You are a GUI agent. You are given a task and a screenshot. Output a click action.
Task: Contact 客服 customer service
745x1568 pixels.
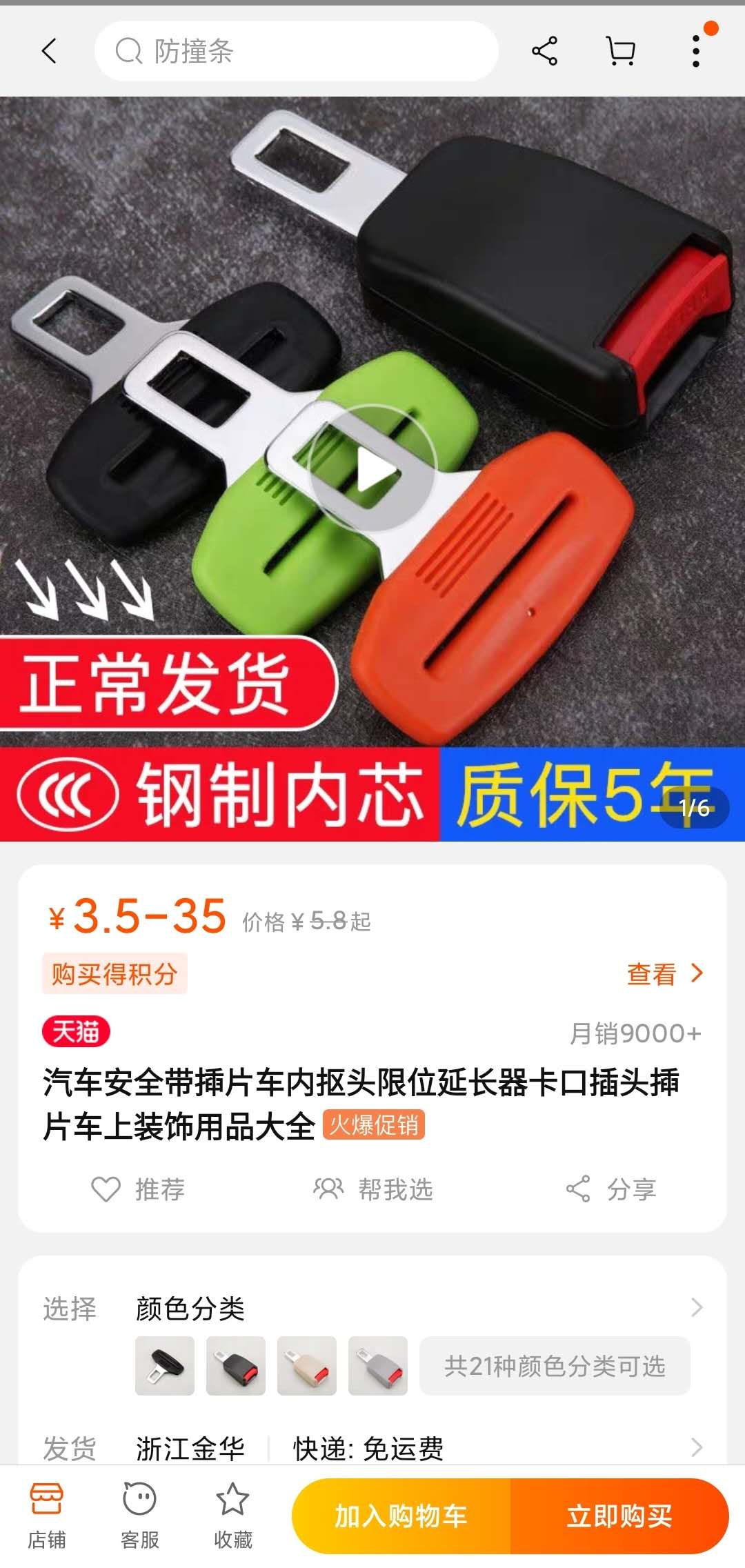coord(139,1515)
